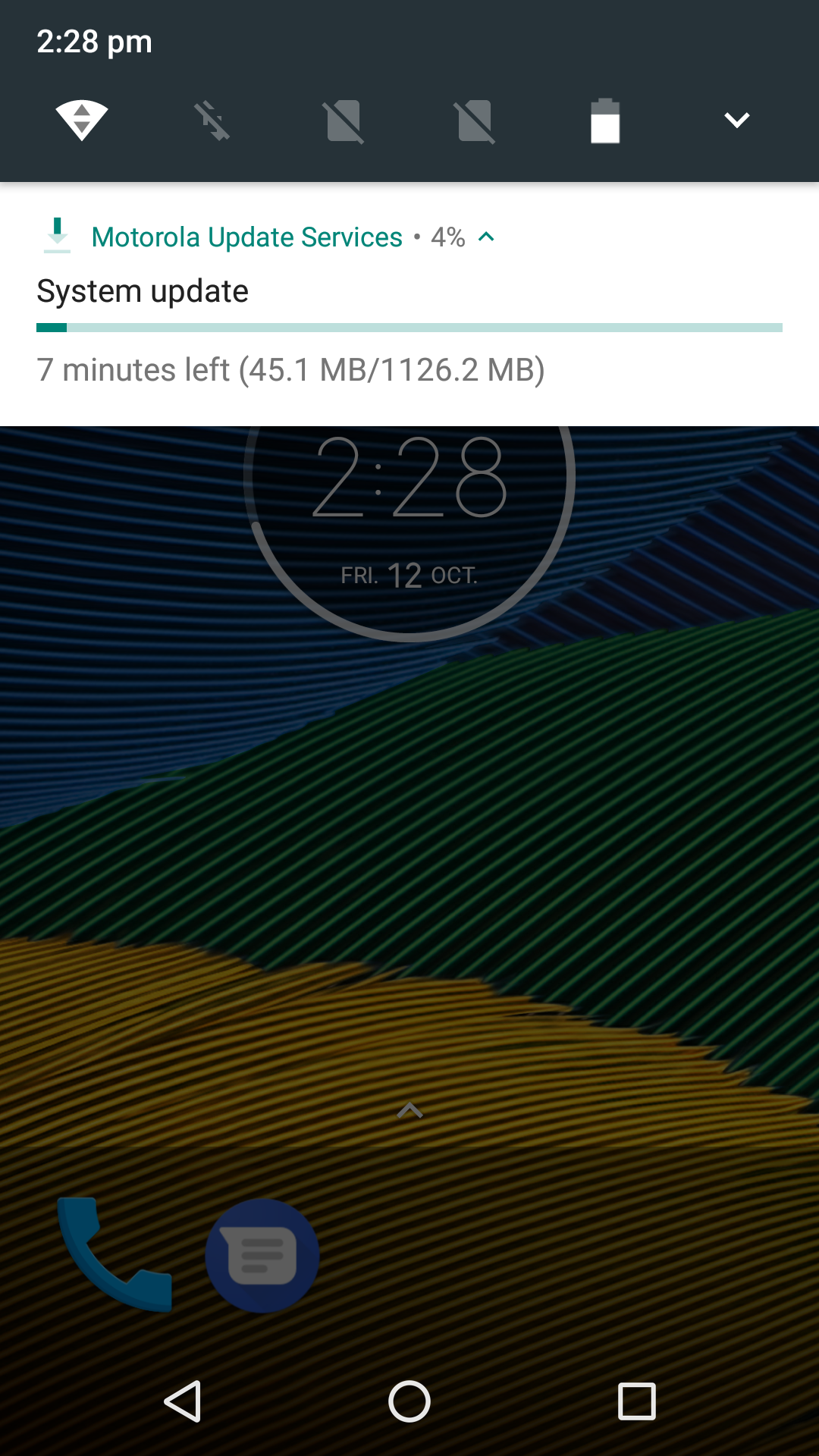Viewport: 819px width, 1456px height.
Task: Tap the system back button
Action: tap(182, 1401)
